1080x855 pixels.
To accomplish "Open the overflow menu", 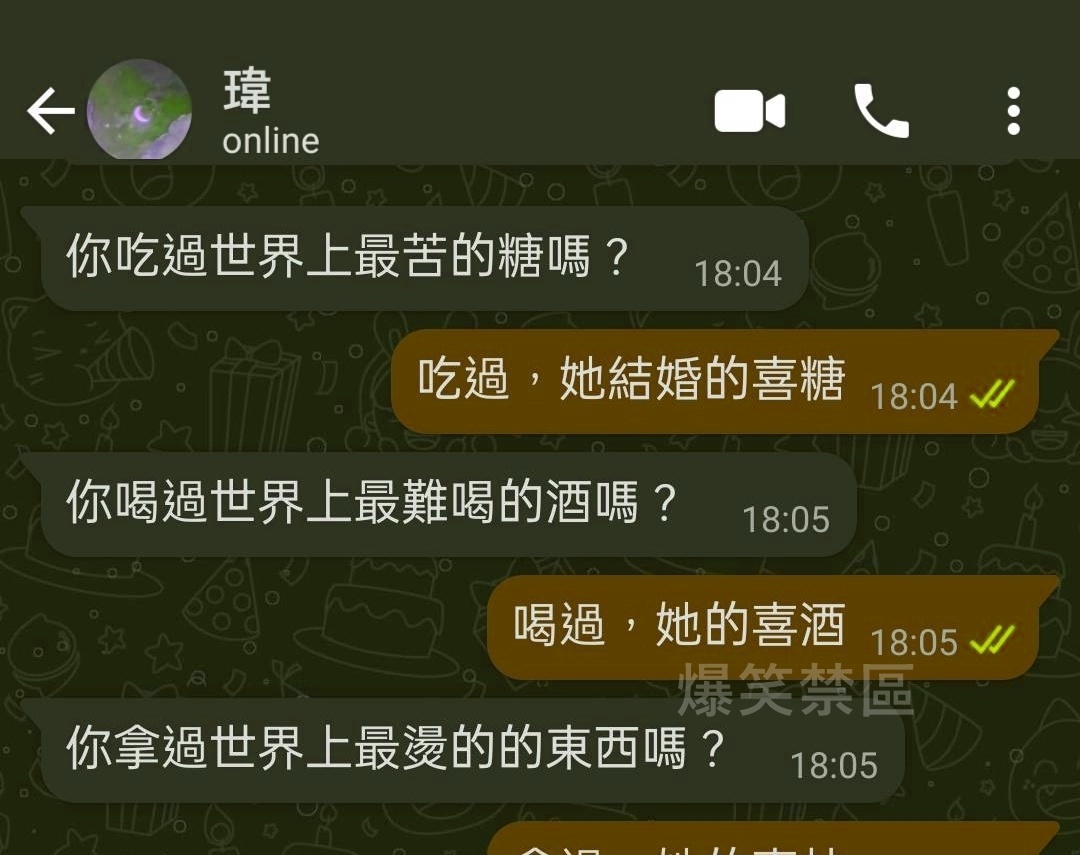I will point(1013,110).
